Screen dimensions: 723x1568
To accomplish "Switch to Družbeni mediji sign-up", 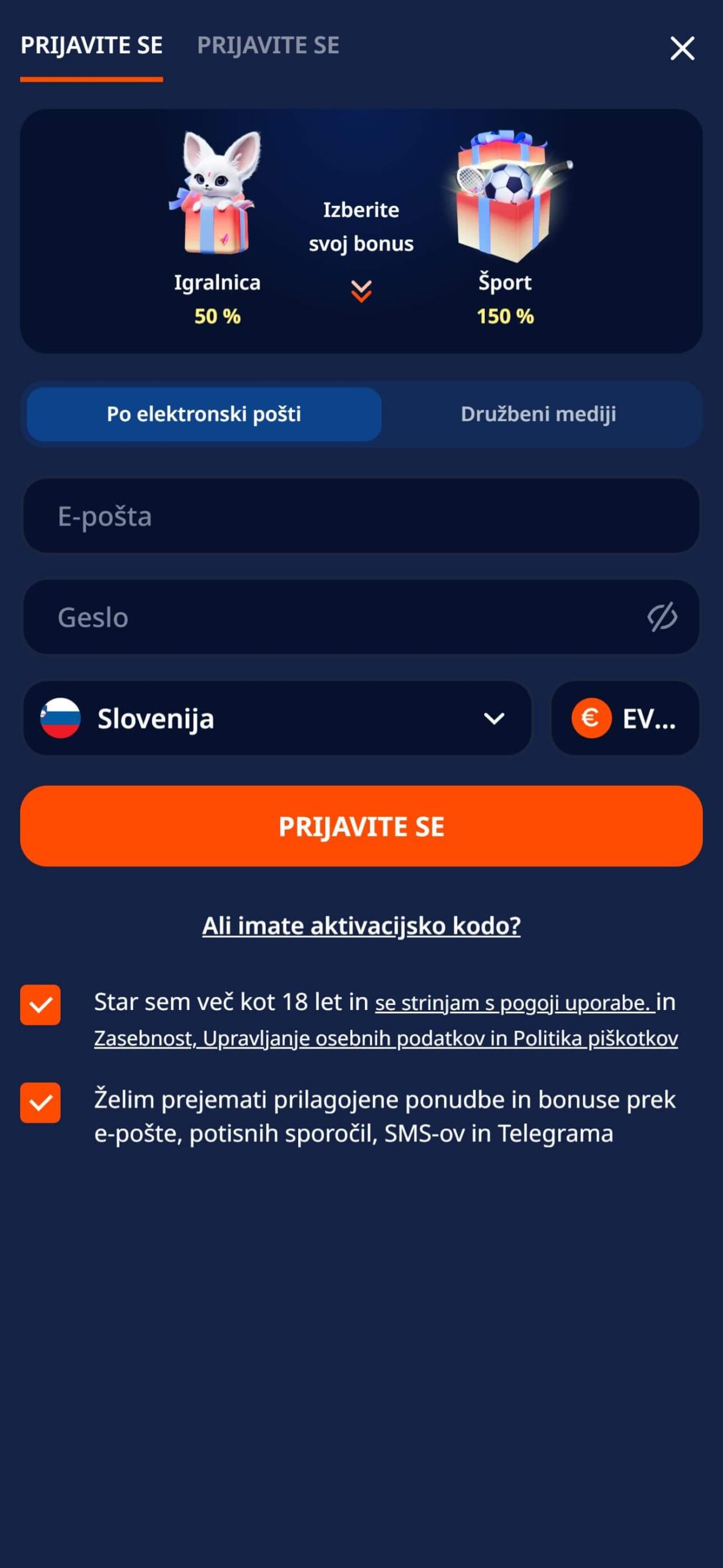I will (x=538, y=414).
